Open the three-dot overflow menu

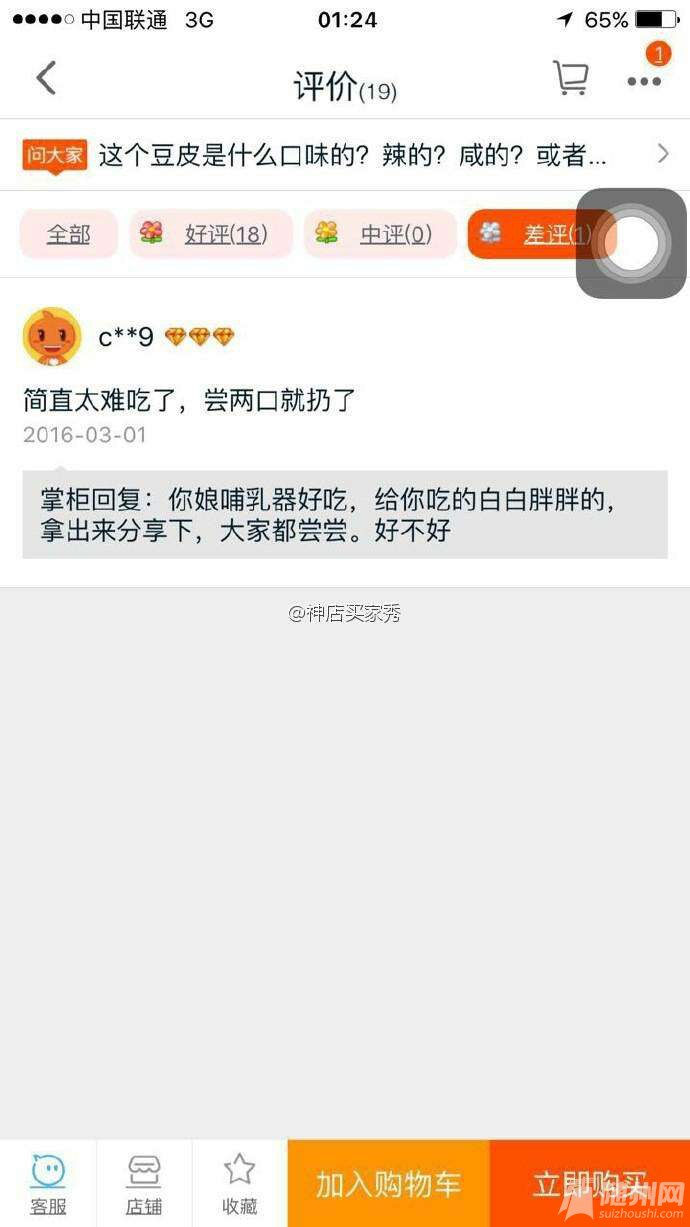[643, 81]
